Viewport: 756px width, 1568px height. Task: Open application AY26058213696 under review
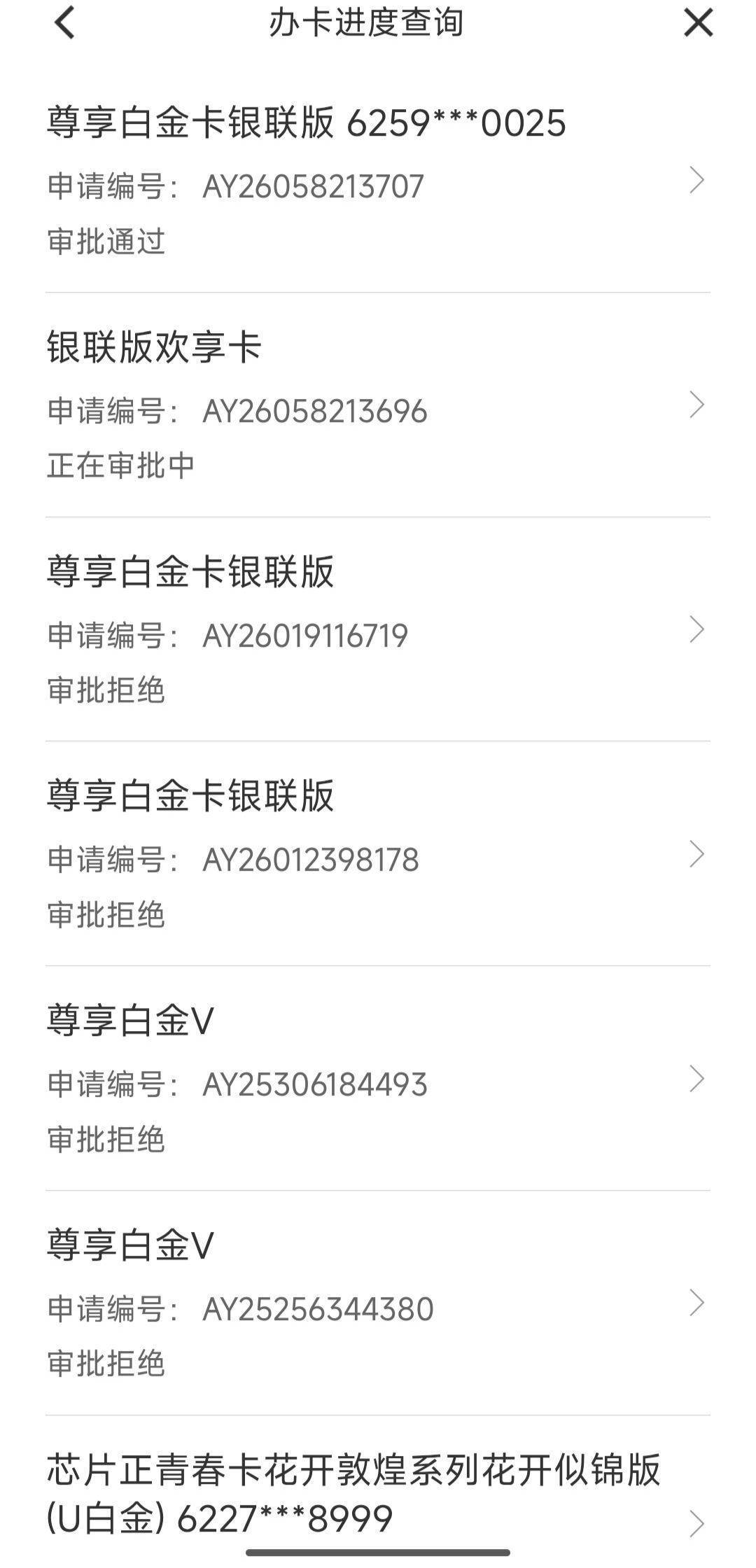coord(378,407)
